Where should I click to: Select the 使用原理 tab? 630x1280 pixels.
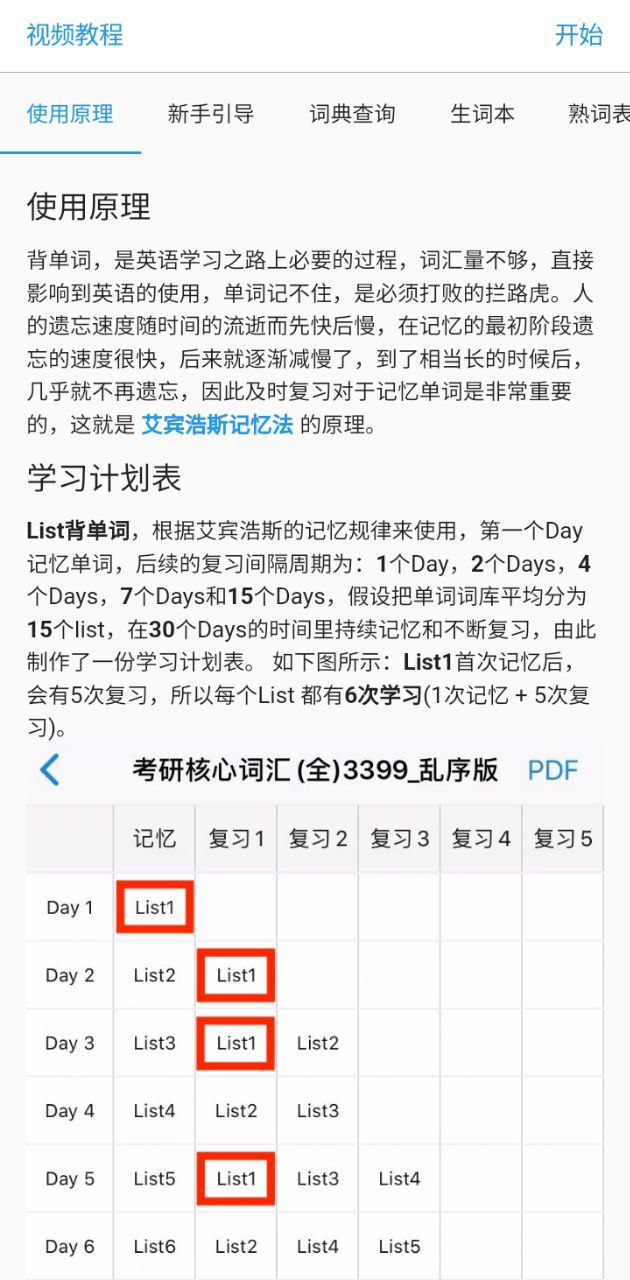click(x=70, y=114)
